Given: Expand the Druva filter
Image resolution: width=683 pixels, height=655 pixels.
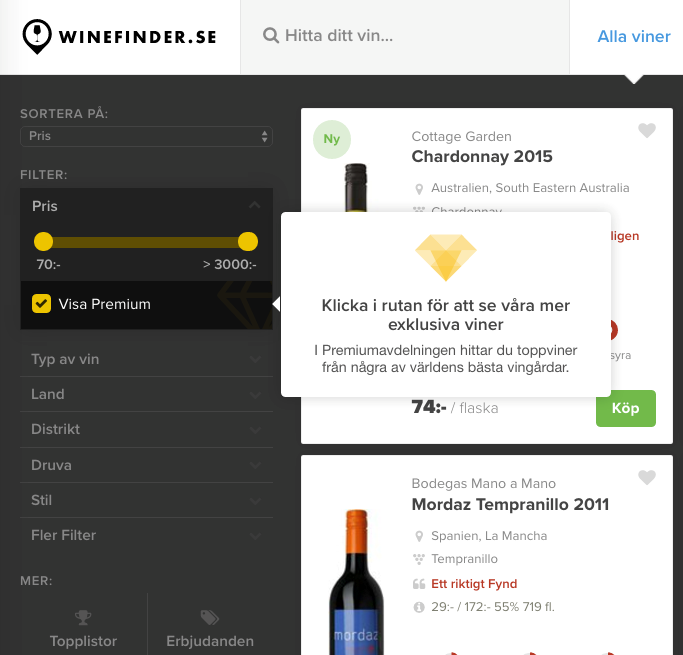Looking at the screenshot, I should click(x=146, y=465).
